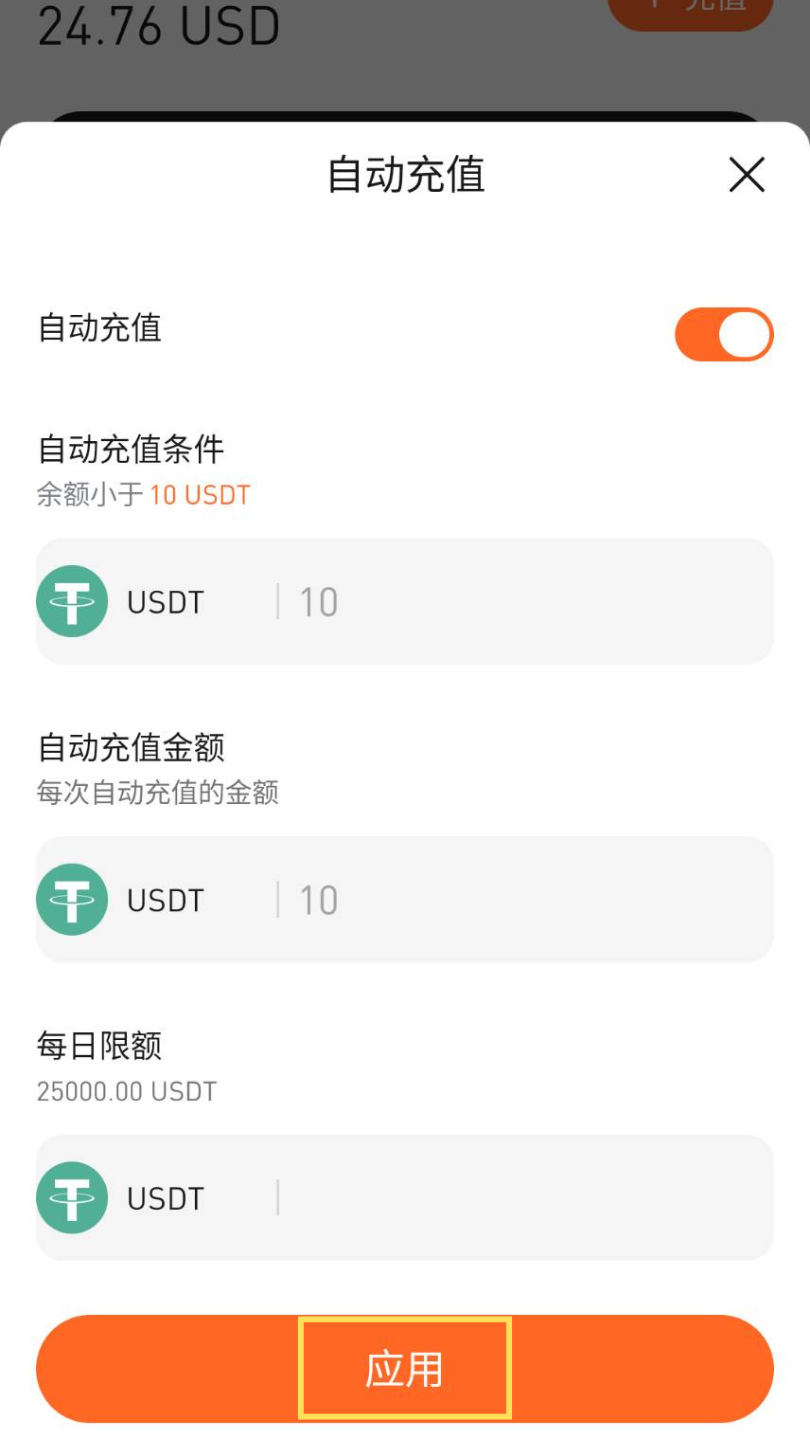Screen dimensions: 810x1440
Task: Tap the 应用 button to apply settings
Action: coord(404,1369)
